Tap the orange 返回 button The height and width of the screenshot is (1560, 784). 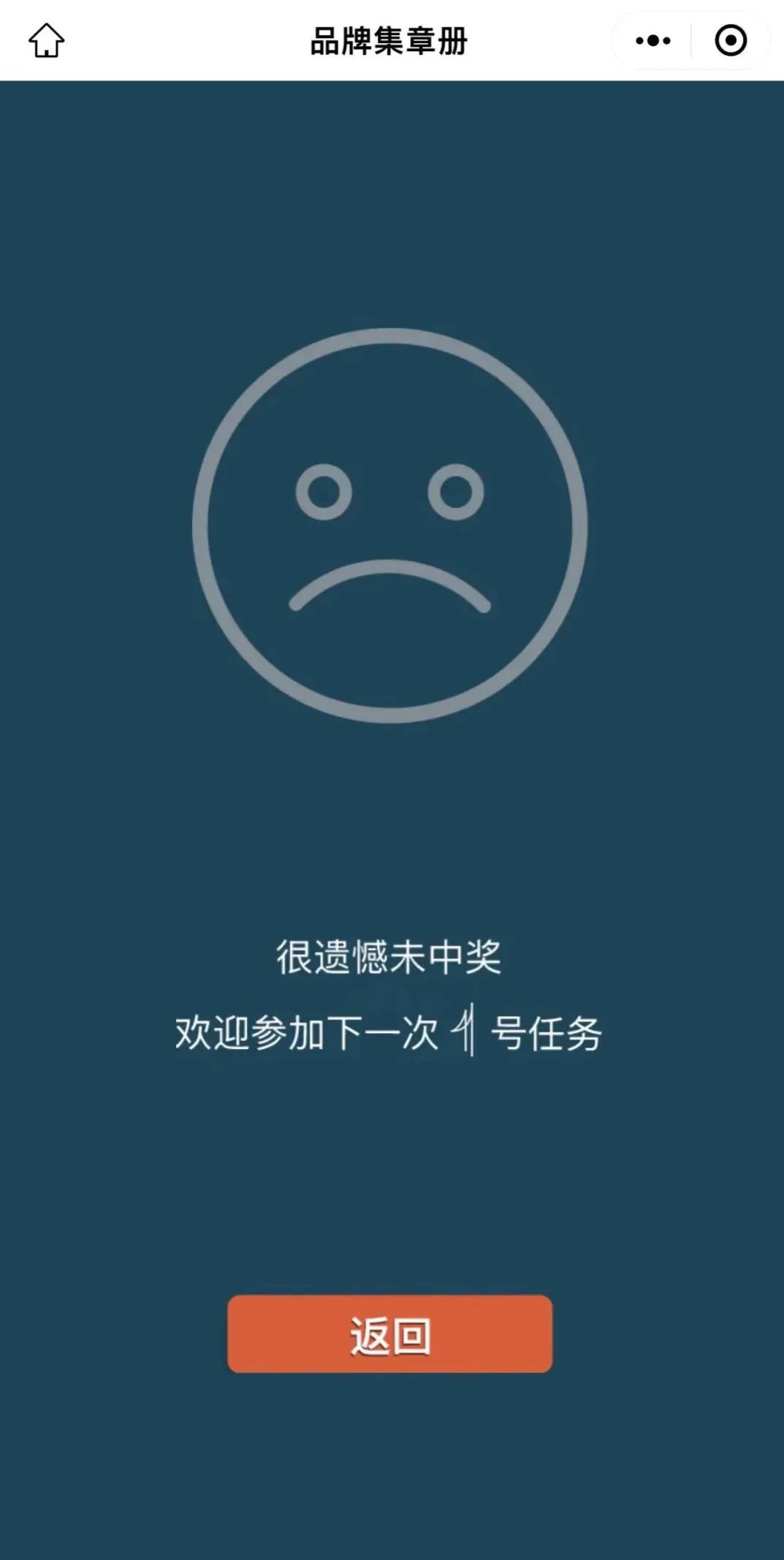(x=389, y=1333)
